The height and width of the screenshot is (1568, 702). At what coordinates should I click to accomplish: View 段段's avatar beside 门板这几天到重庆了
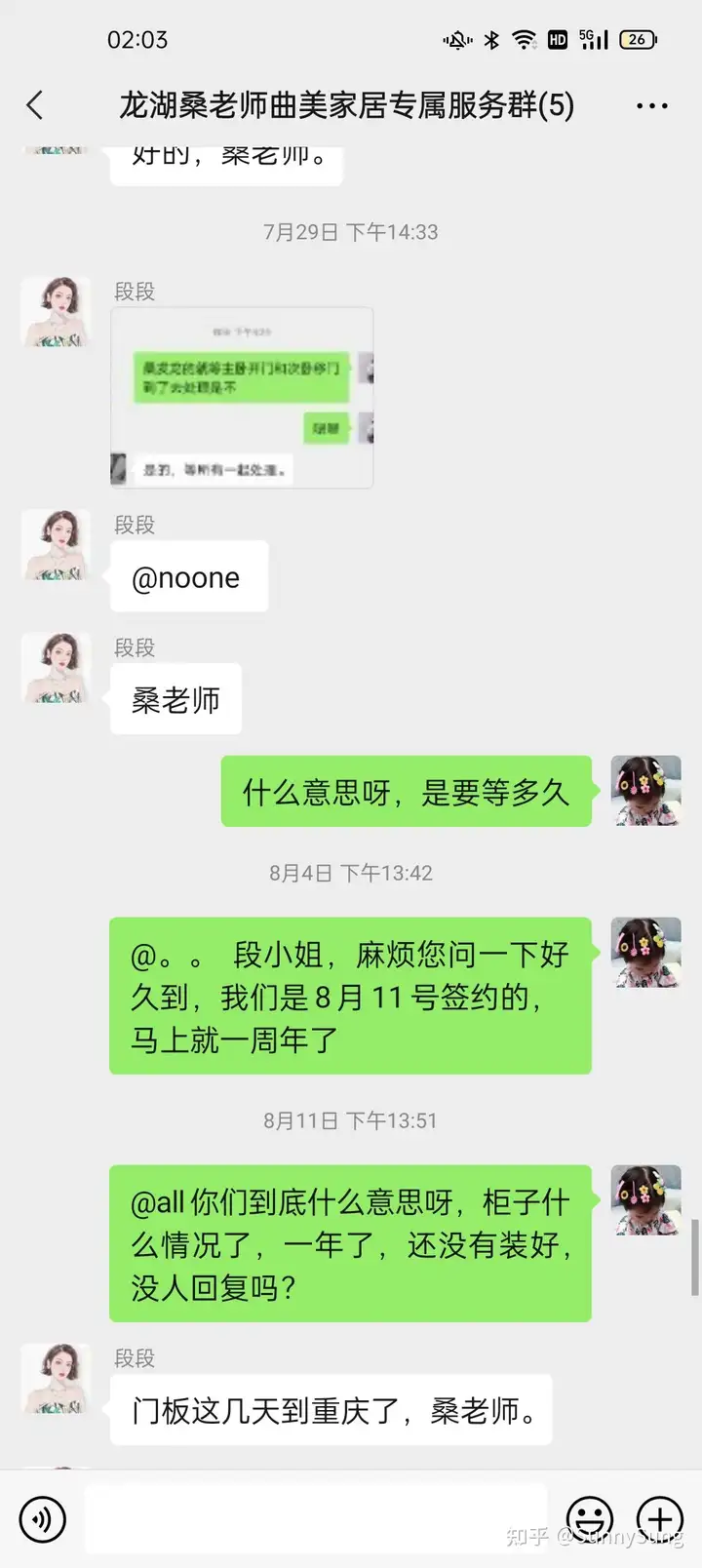(56, 1379)
